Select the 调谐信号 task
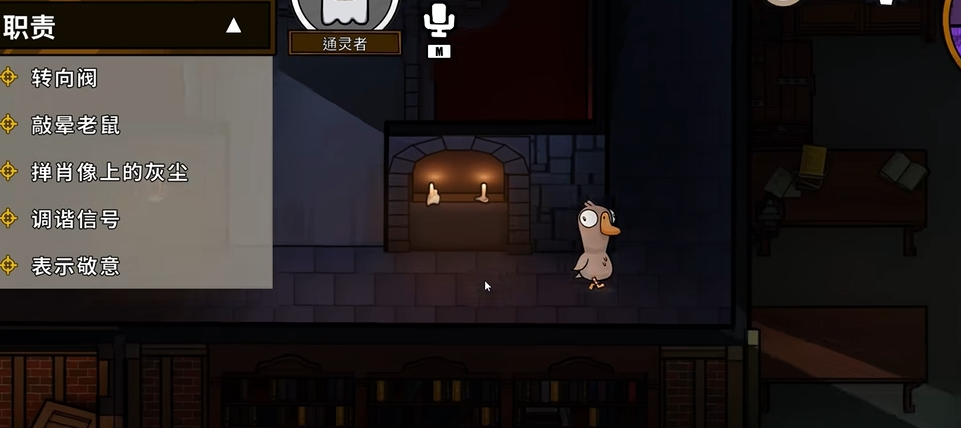 [75, 219]
